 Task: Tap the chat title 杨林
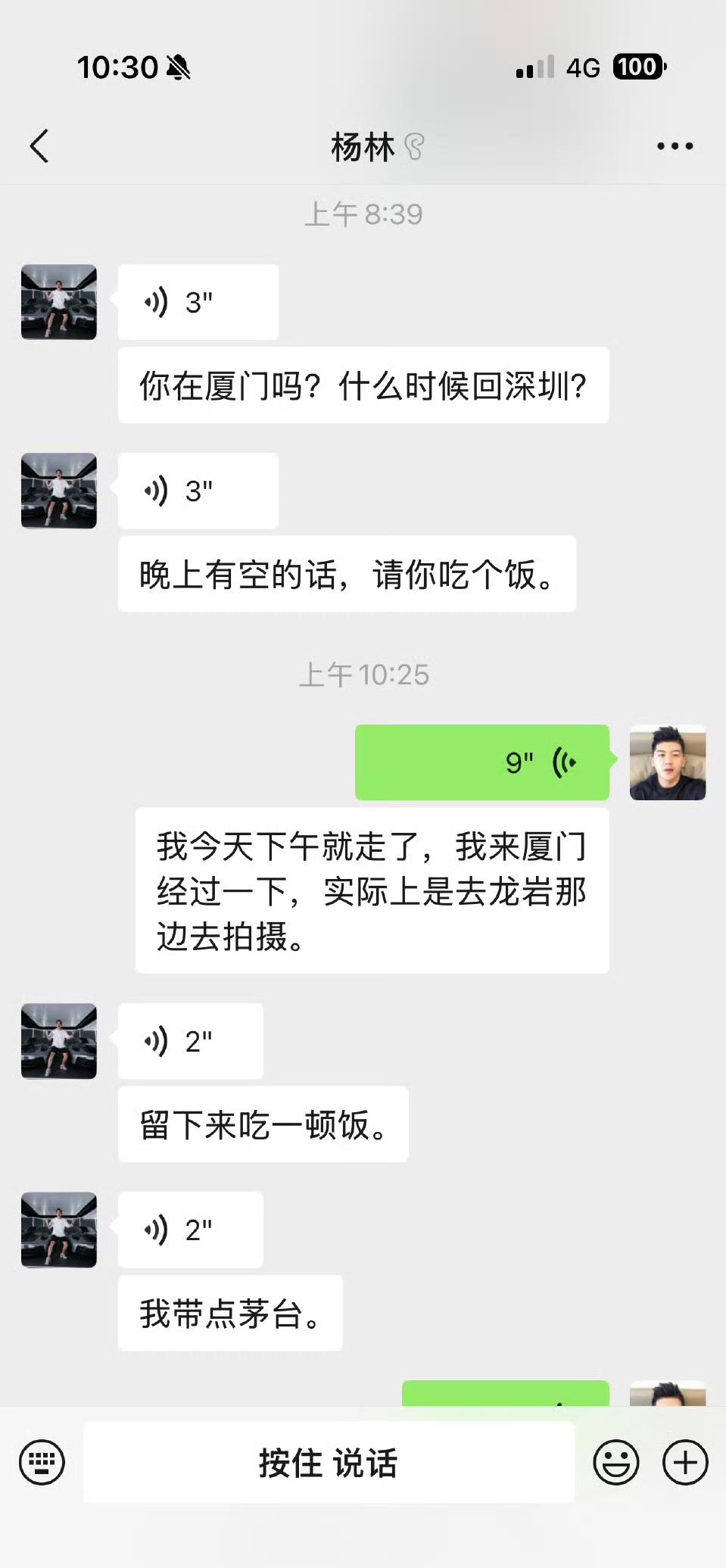(x=363, y=145)
